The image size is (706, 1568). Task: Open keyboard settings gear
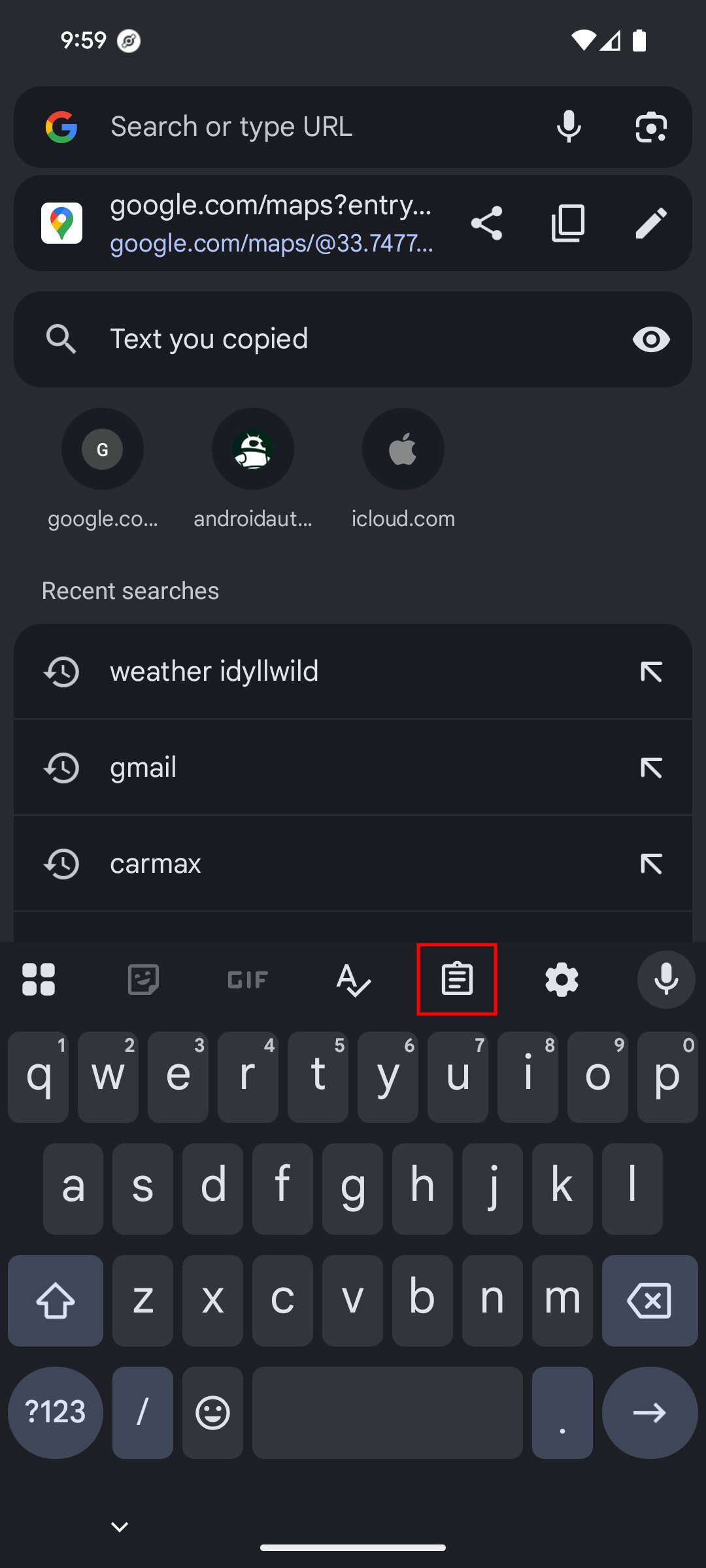562,979
